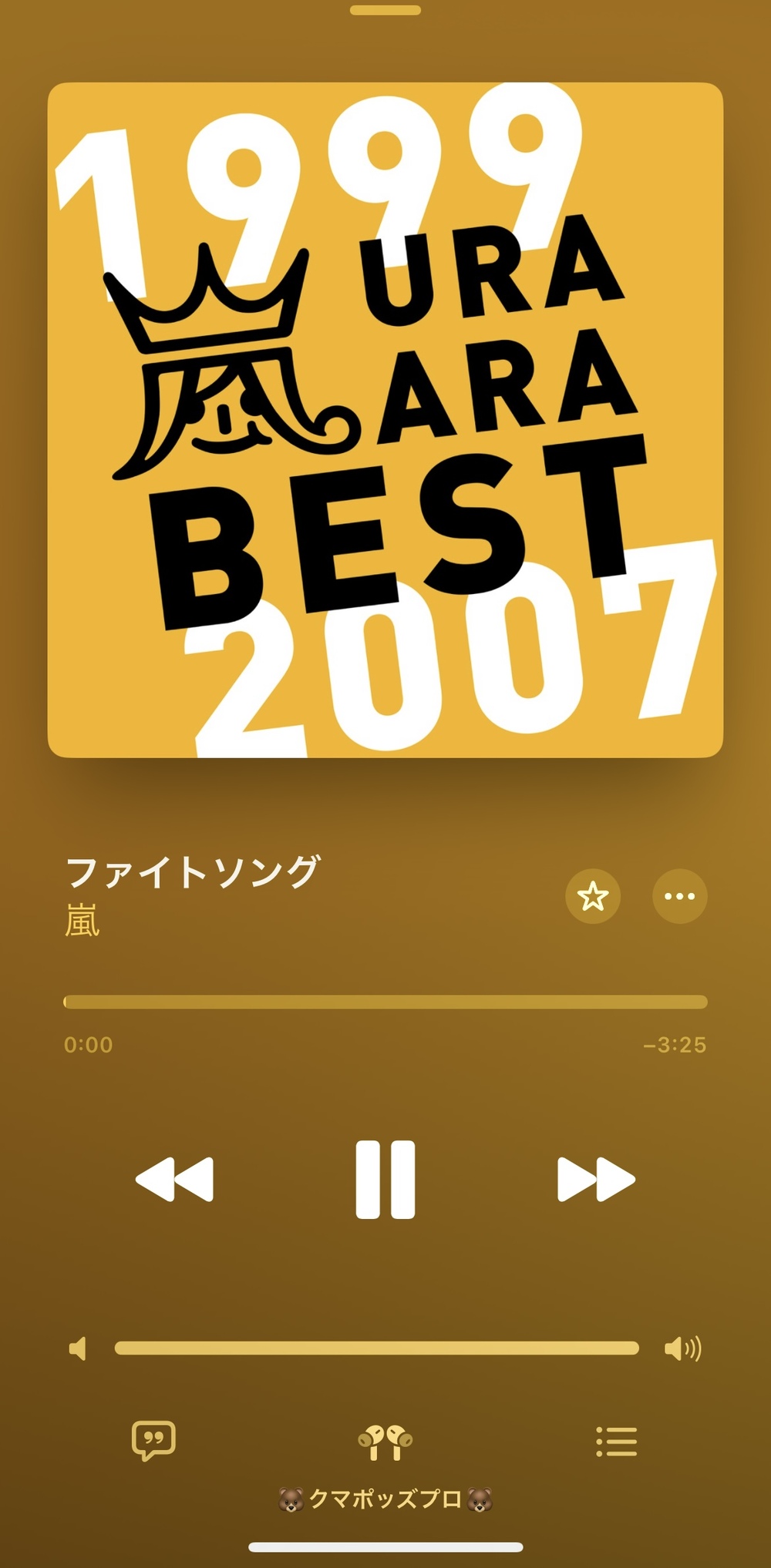
Task: Pause the current song
Action: [x=385, y=1179]
